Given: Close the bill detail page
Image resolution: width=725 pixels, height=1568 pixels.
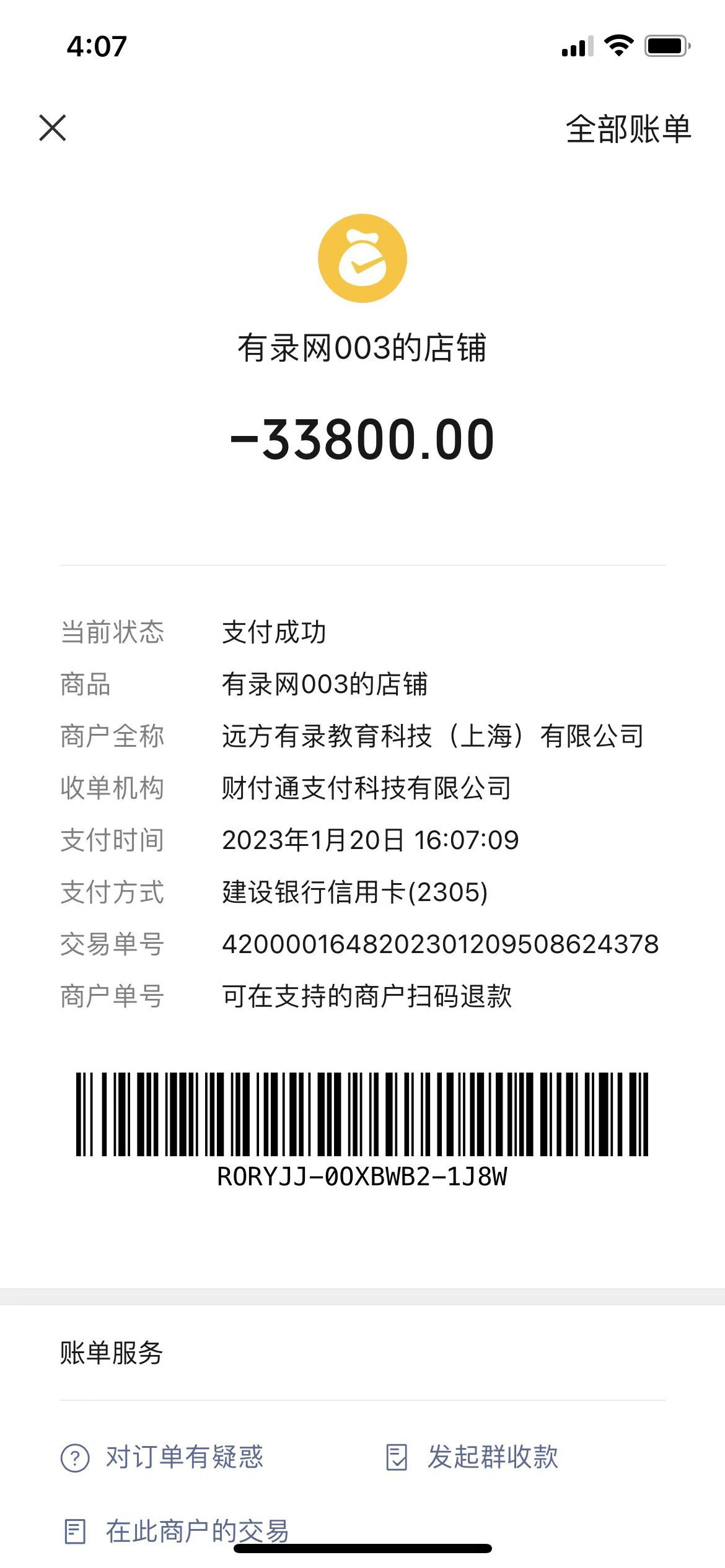Looking at the screenshot, I should [x=53, y=128].
